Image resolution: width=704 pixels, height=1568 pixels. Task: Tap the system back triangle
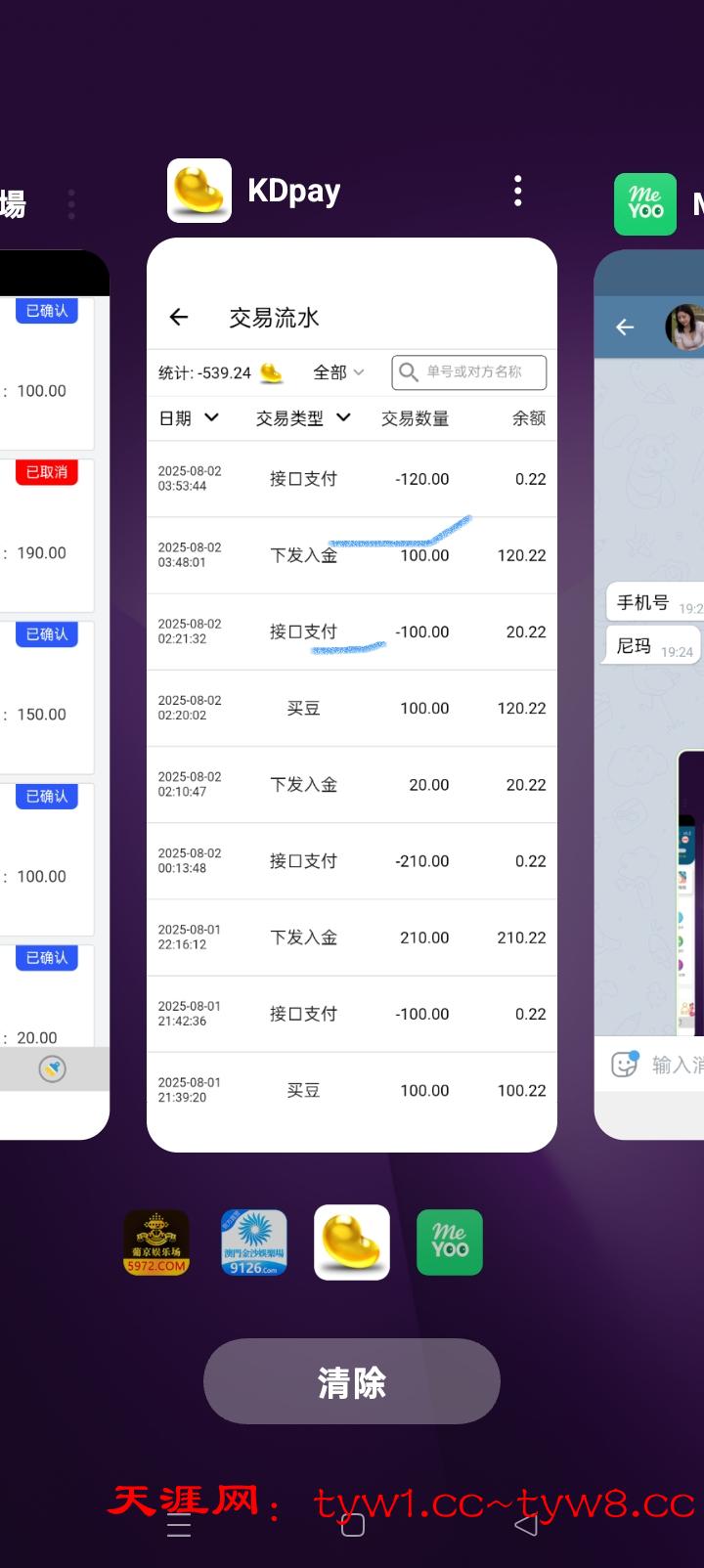pyautogui.click(x=526, y=1525)
